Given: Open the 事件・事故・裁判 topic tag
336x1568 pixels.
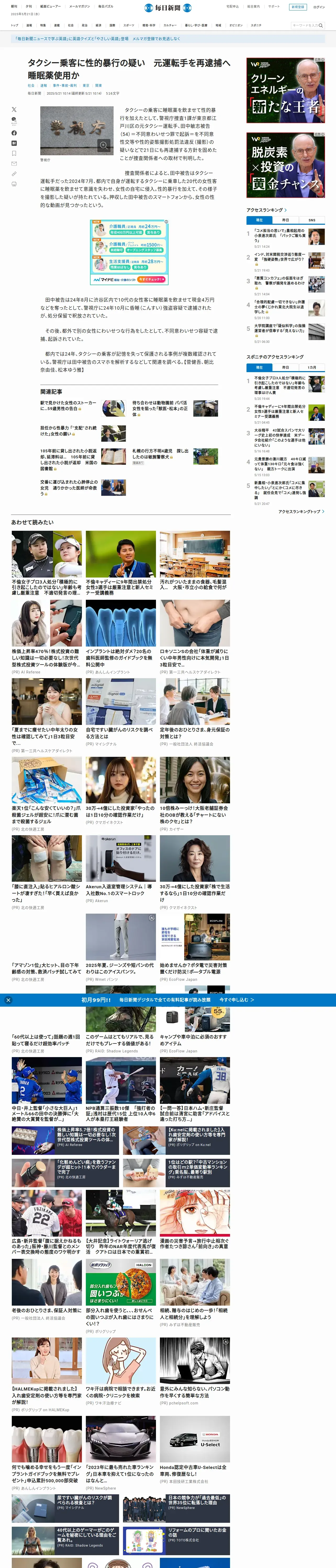Looking at the screenshot, I should click(x=65, y=86).
